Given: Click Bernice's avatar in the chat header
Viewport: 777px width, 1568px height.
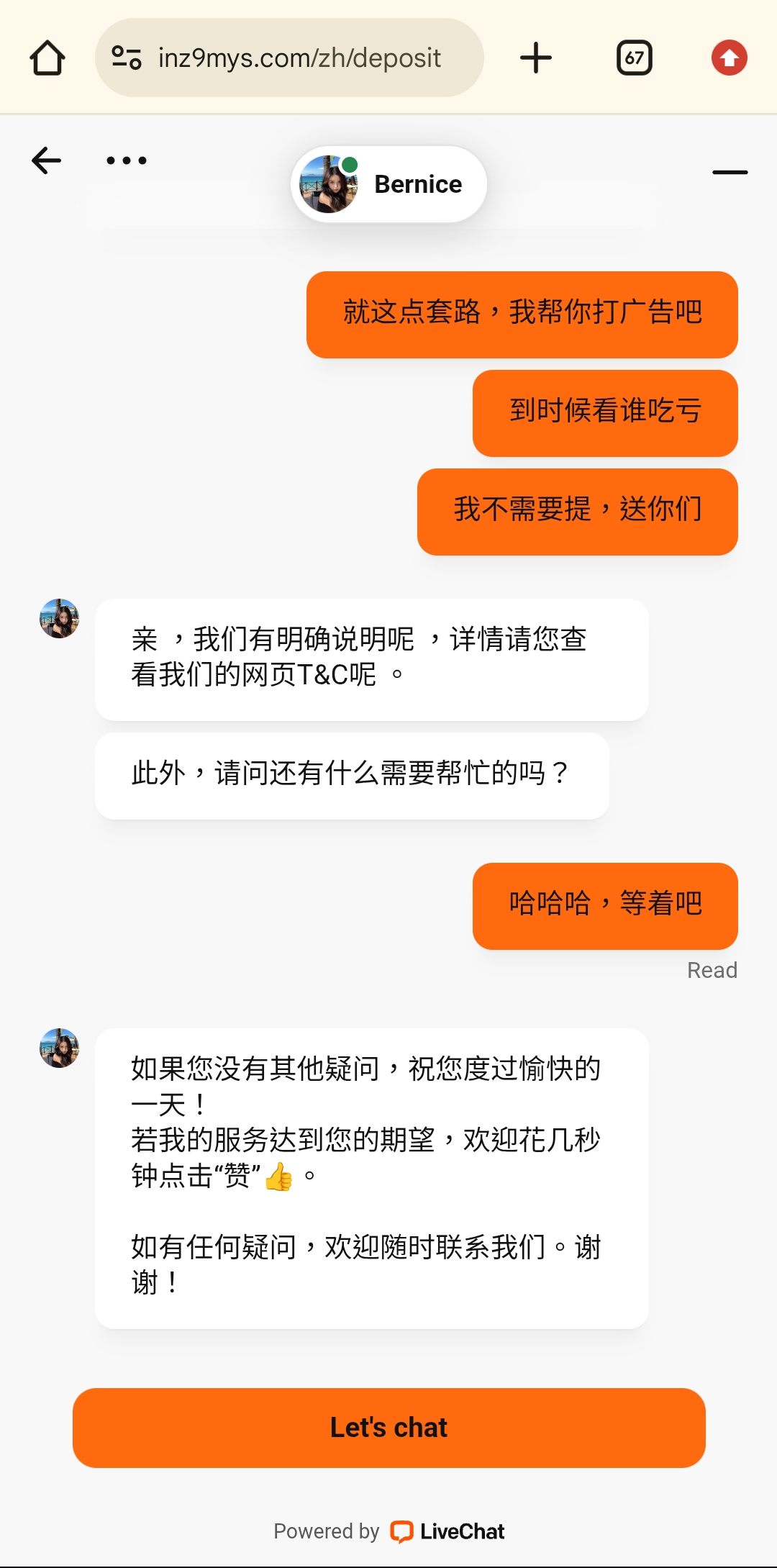Looking at the screenshot, I should pos(330,184).
